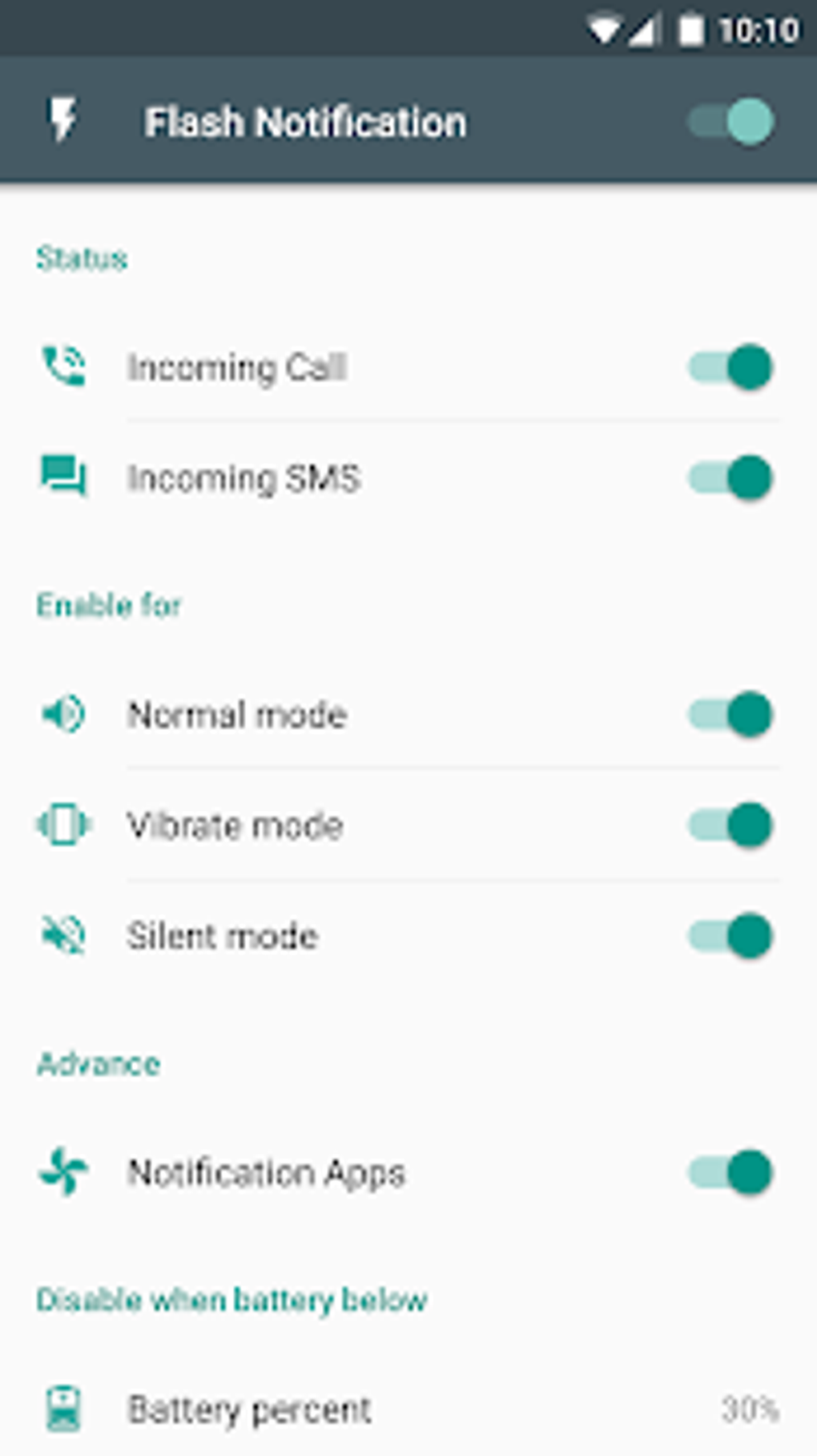
Task: Select the Status section header
Action: [x=81, y=256]
